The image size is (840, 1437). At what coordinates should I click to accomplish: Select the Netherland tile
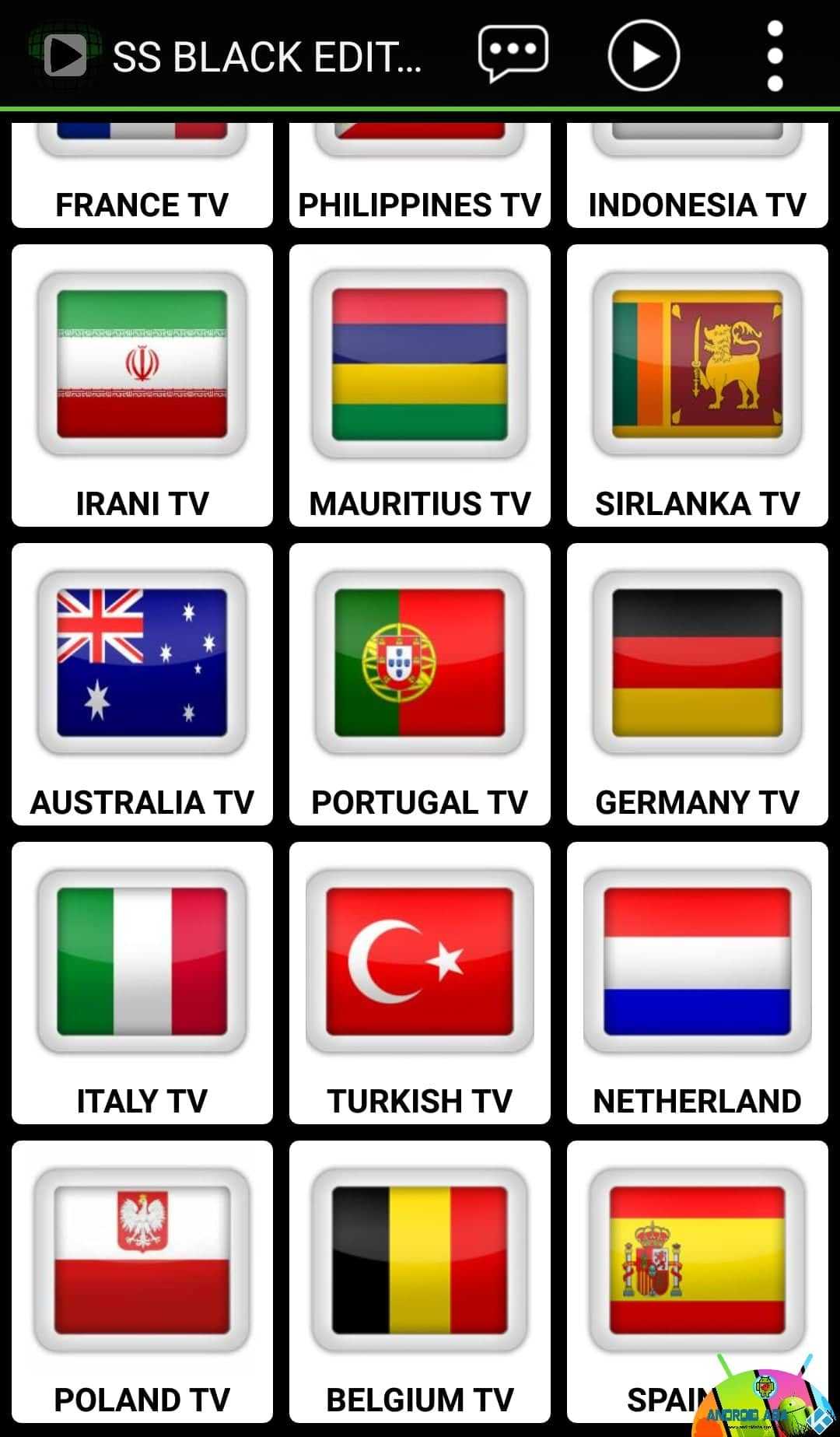click(x=698, y=983)
